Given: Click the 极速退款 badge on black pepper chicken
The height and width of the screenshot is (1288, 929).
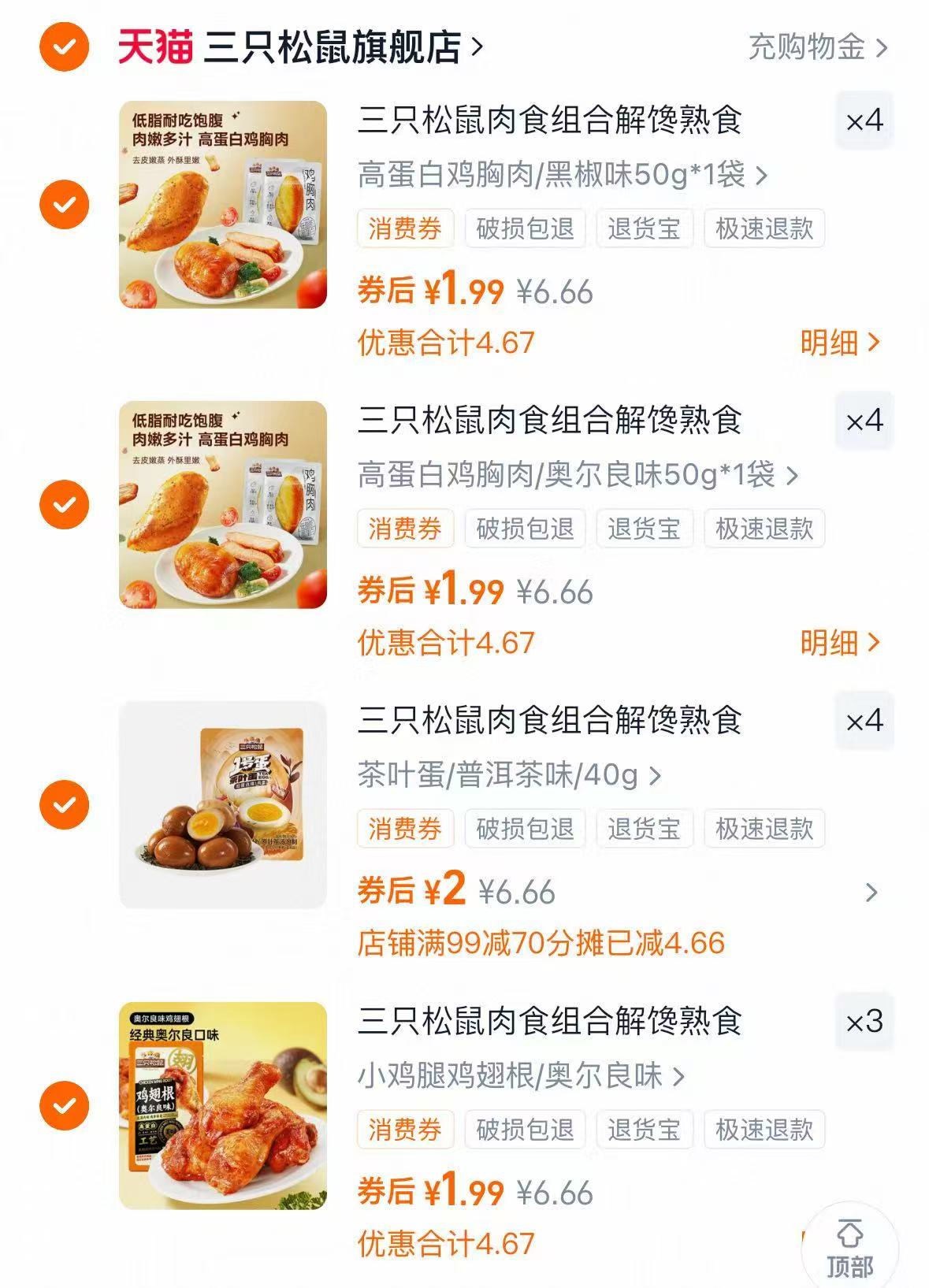Looking at the screenshot, I should pyautogui.click(x=765, y=228).
